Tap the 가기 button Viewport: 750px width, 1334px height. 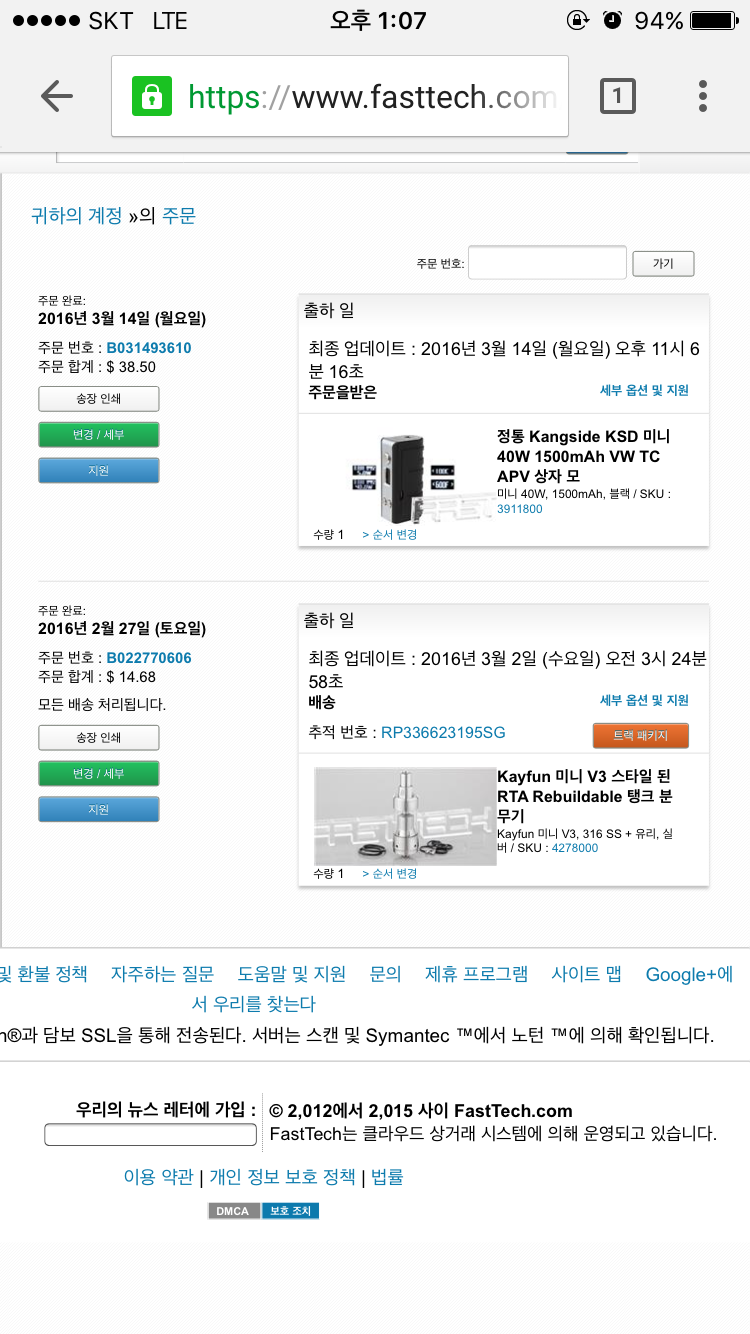(x=663, y=264)
